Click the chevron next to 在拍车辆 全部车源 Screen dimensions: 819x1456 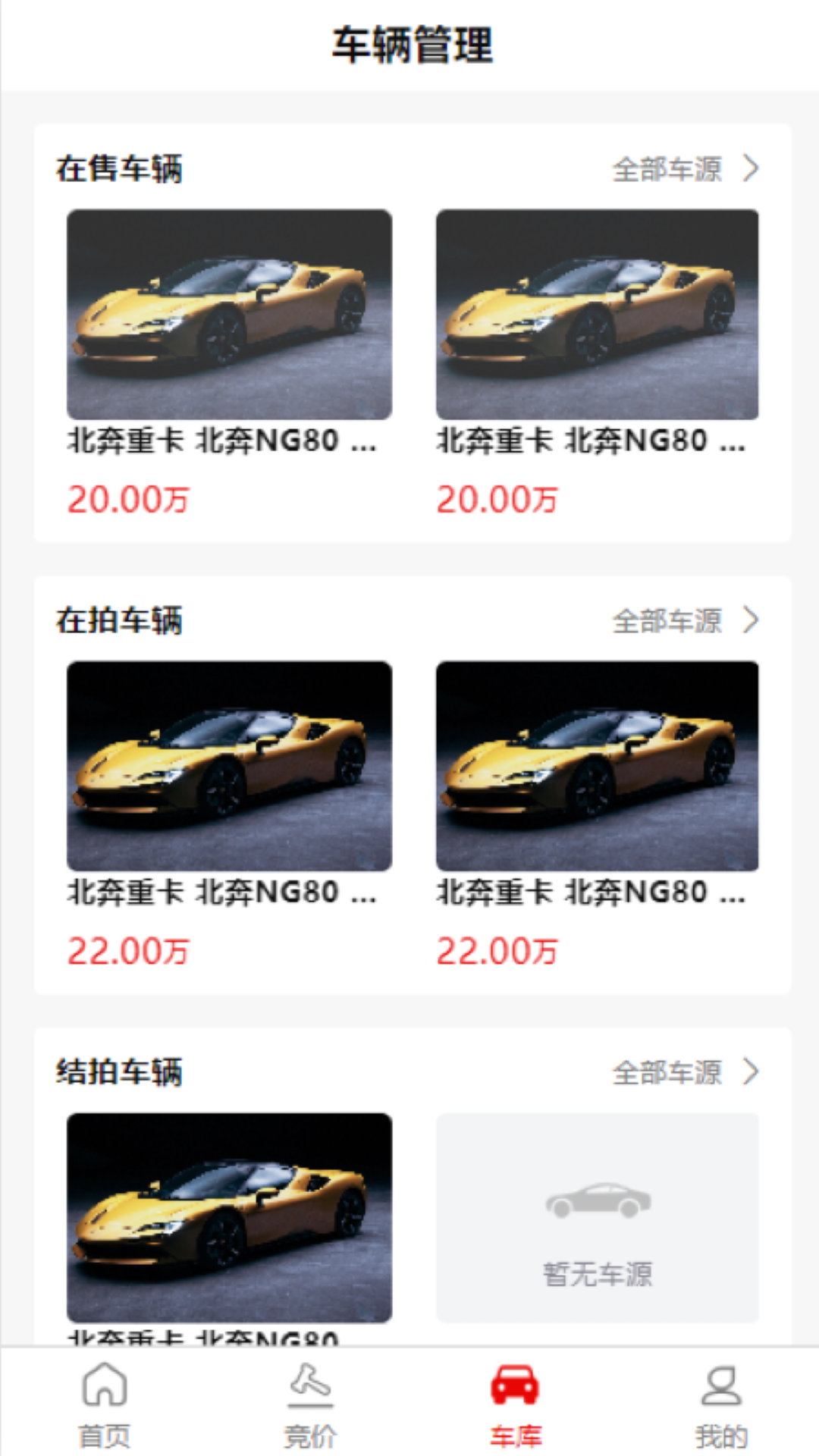(750, 620)
